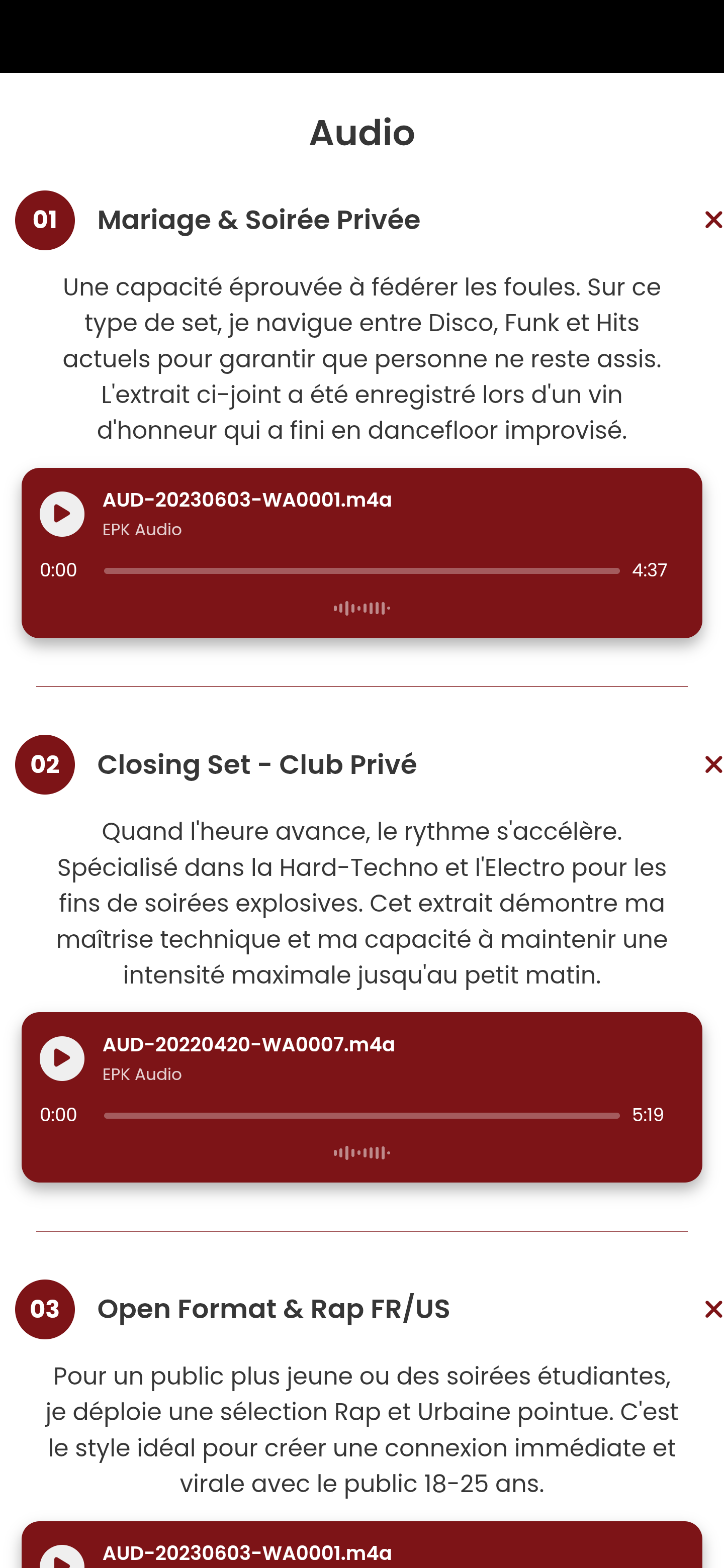
Task: Click the waveform icon under the first player
Action: pos(361,608)
